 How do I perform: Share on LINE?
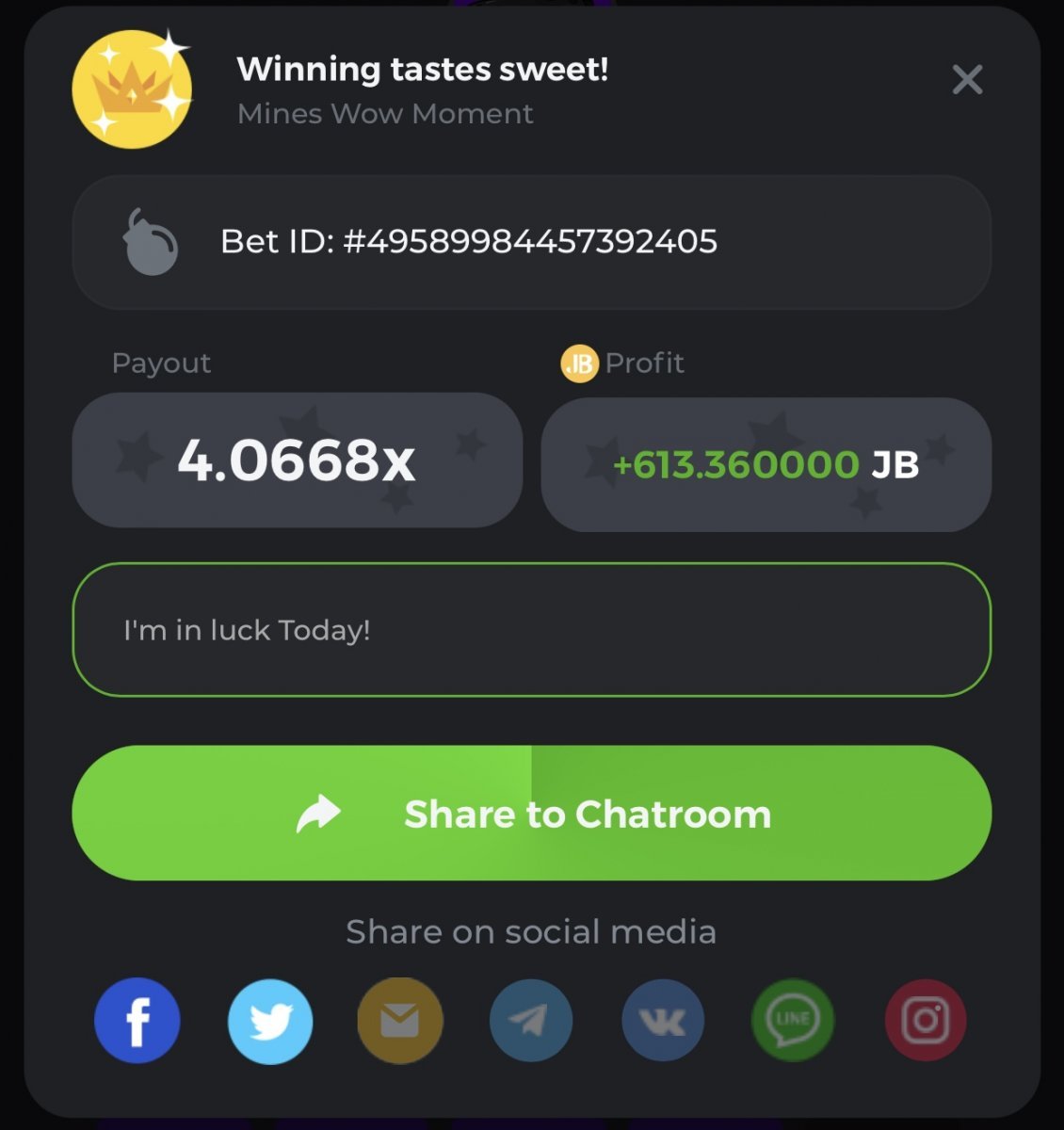pos(793,1021)
